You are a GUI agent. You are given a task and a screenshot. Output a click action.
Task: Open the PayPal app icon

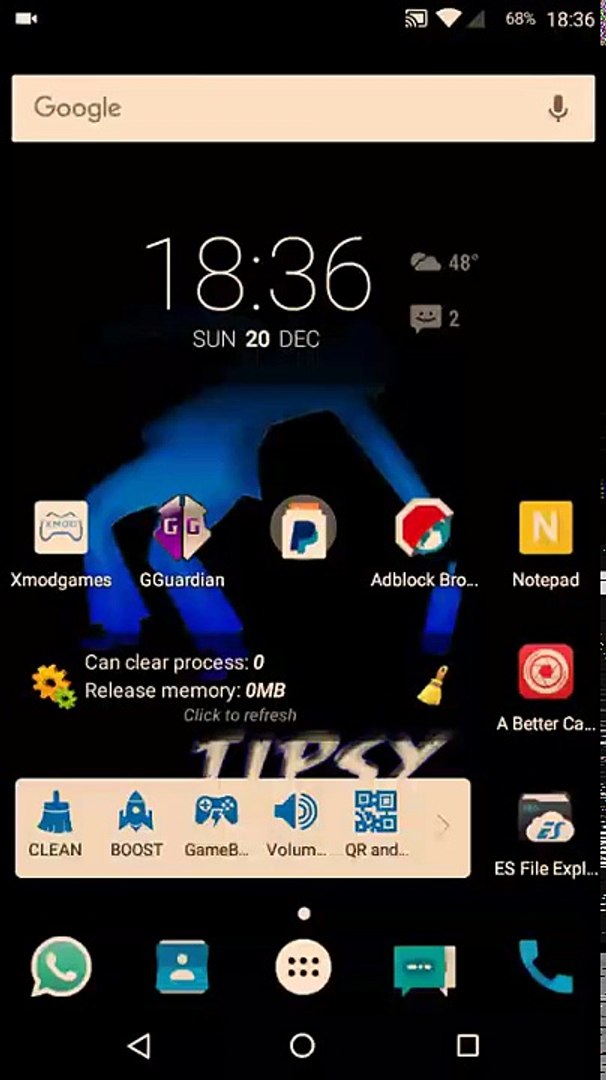pyautogui.click(x=303, y=528)
